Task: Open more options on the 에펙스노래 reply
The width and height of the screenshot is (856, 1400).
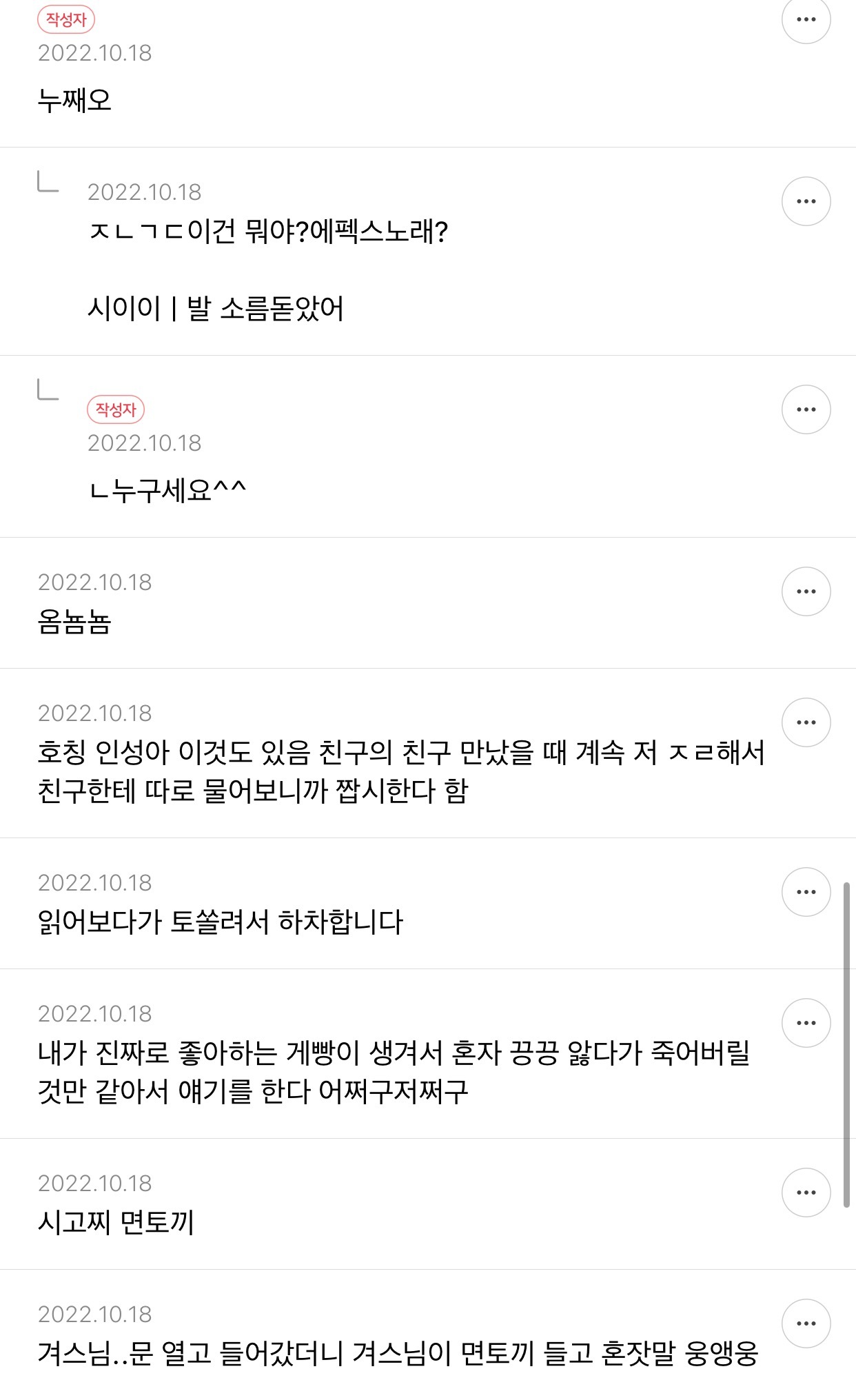Action: (x=806, y=201)
